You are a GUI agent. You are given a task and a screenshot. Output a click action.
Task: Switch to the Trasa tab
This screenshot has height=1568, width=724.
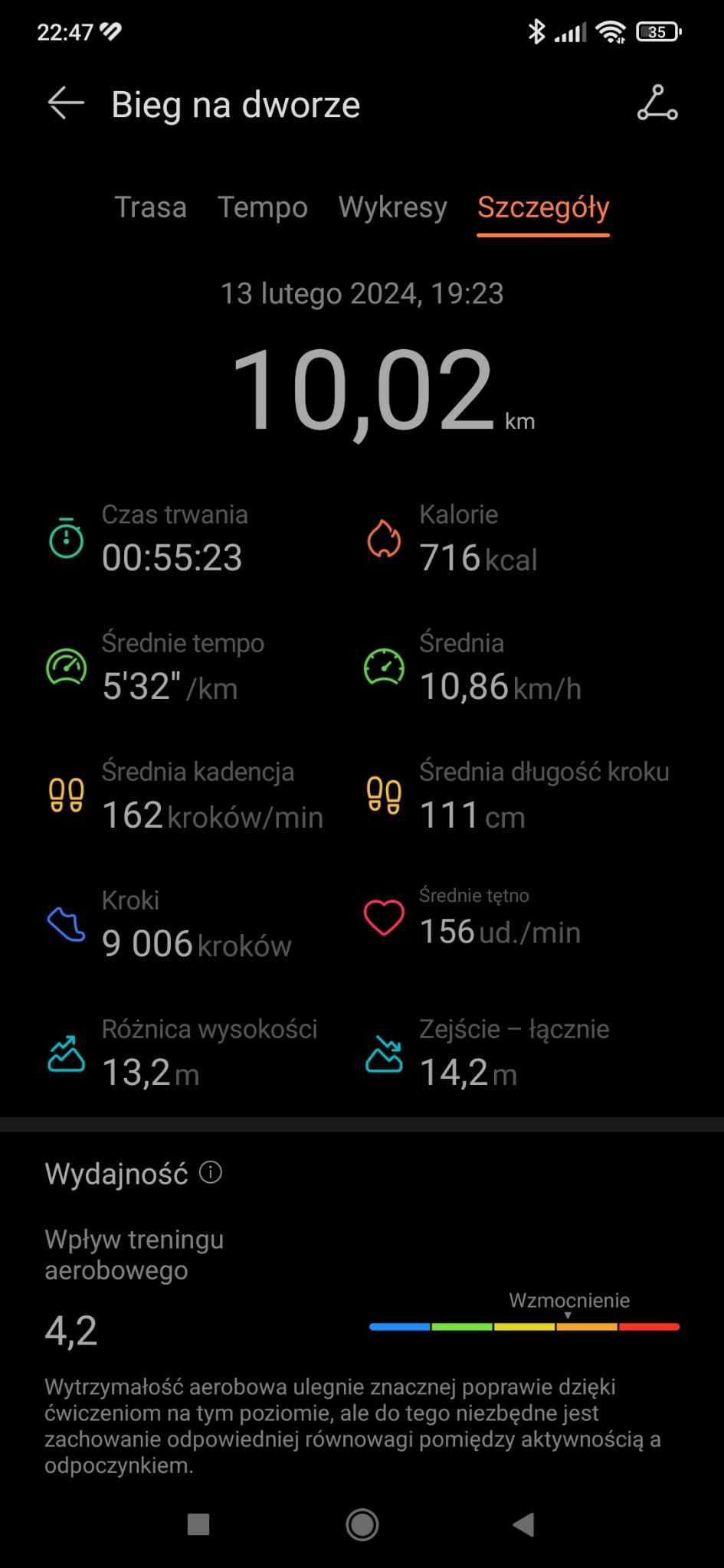(150, 207)
